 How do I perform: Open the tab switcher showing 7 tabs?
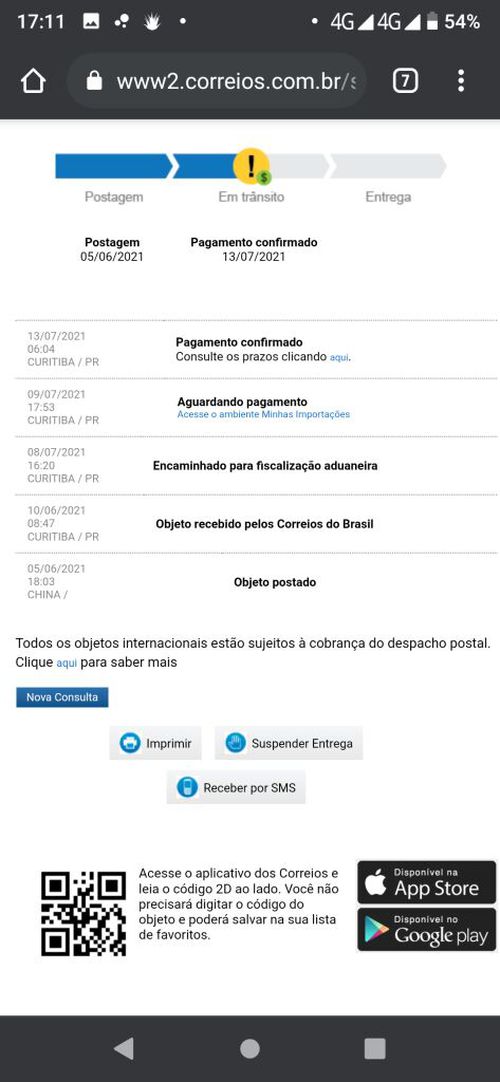pyautogui.click(x=405, y=81)
